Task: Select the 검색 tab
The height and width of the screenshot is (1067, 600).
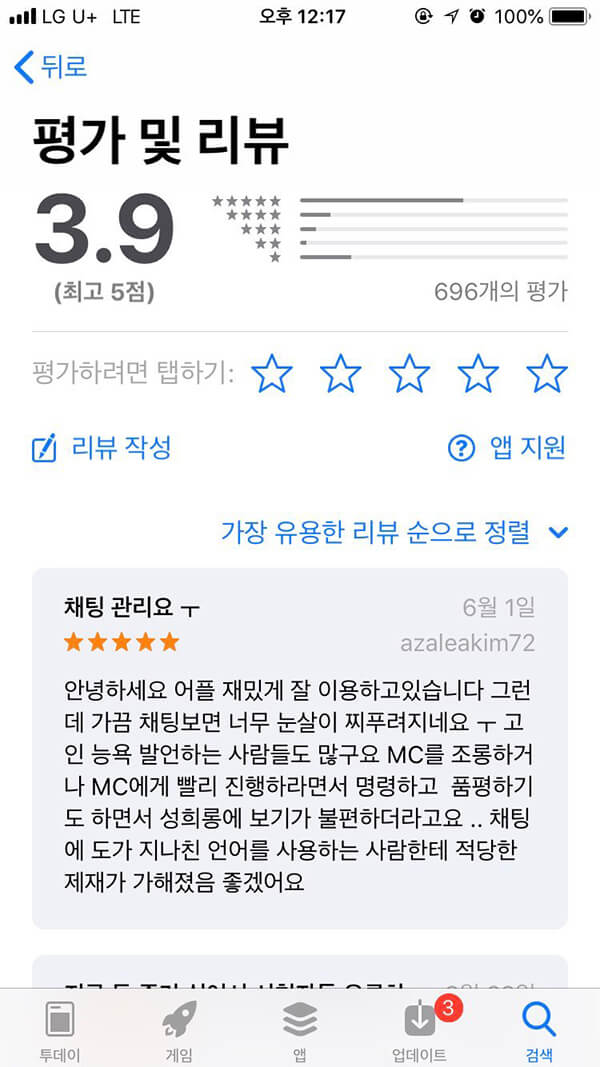Action: pyautogui.click(x=540, y=1030)
